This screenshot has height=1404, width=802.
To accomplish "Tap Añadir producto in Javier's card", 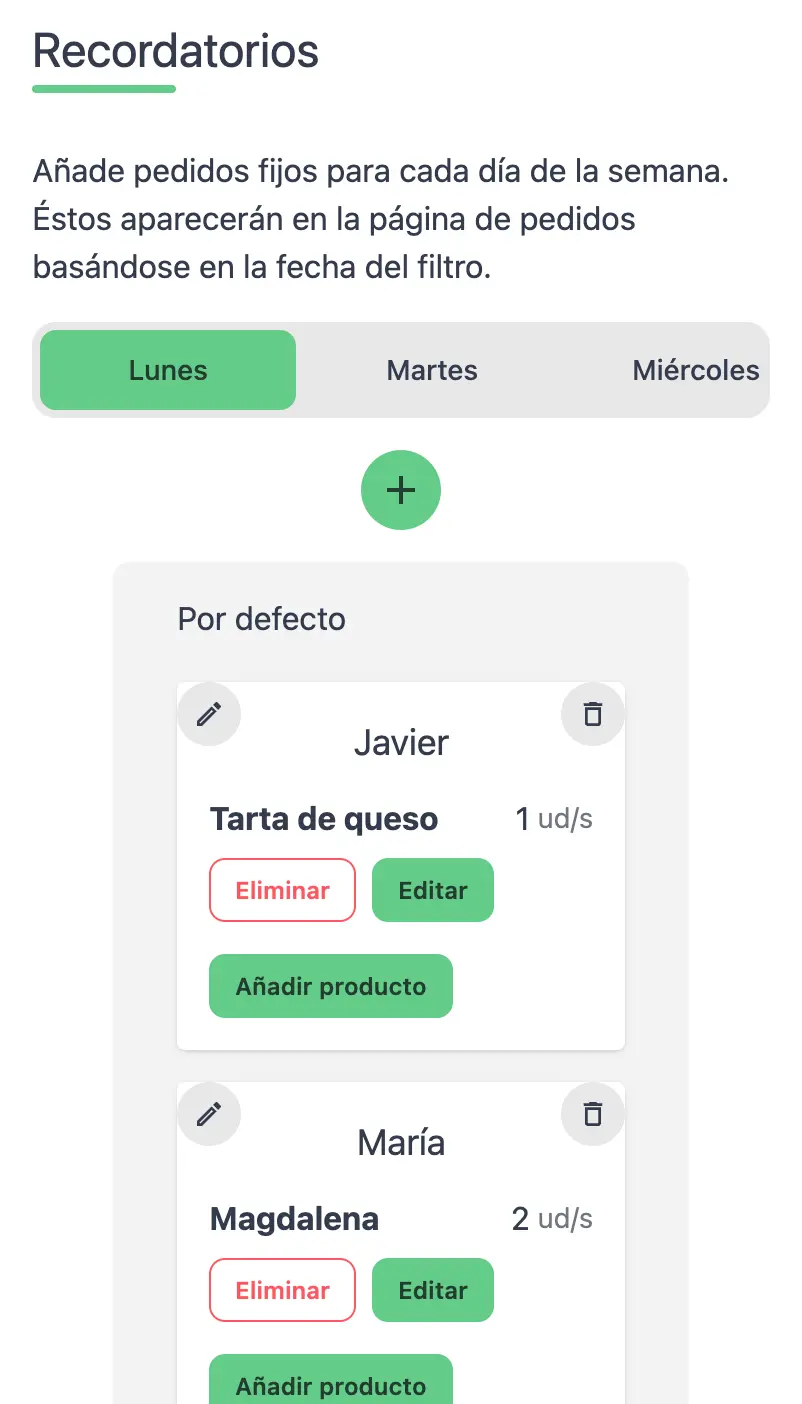I will tap(331, 986).
